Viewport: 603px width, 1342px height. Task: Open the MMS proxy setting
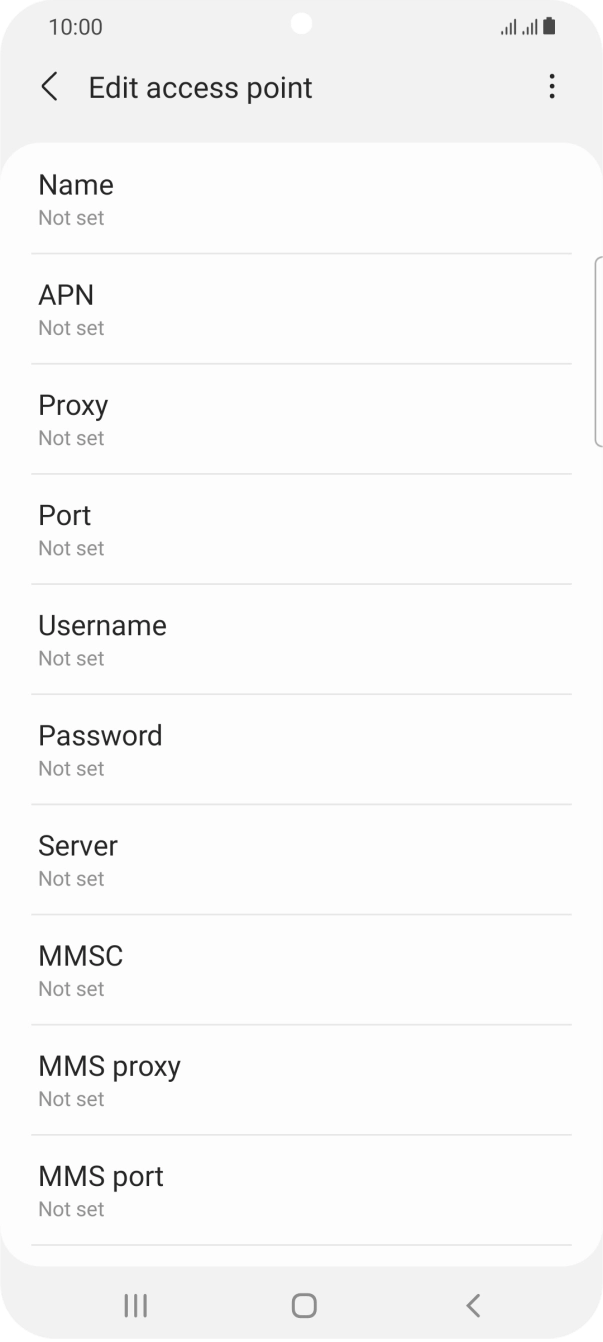pyautogui.click(x=300, y=1079)
